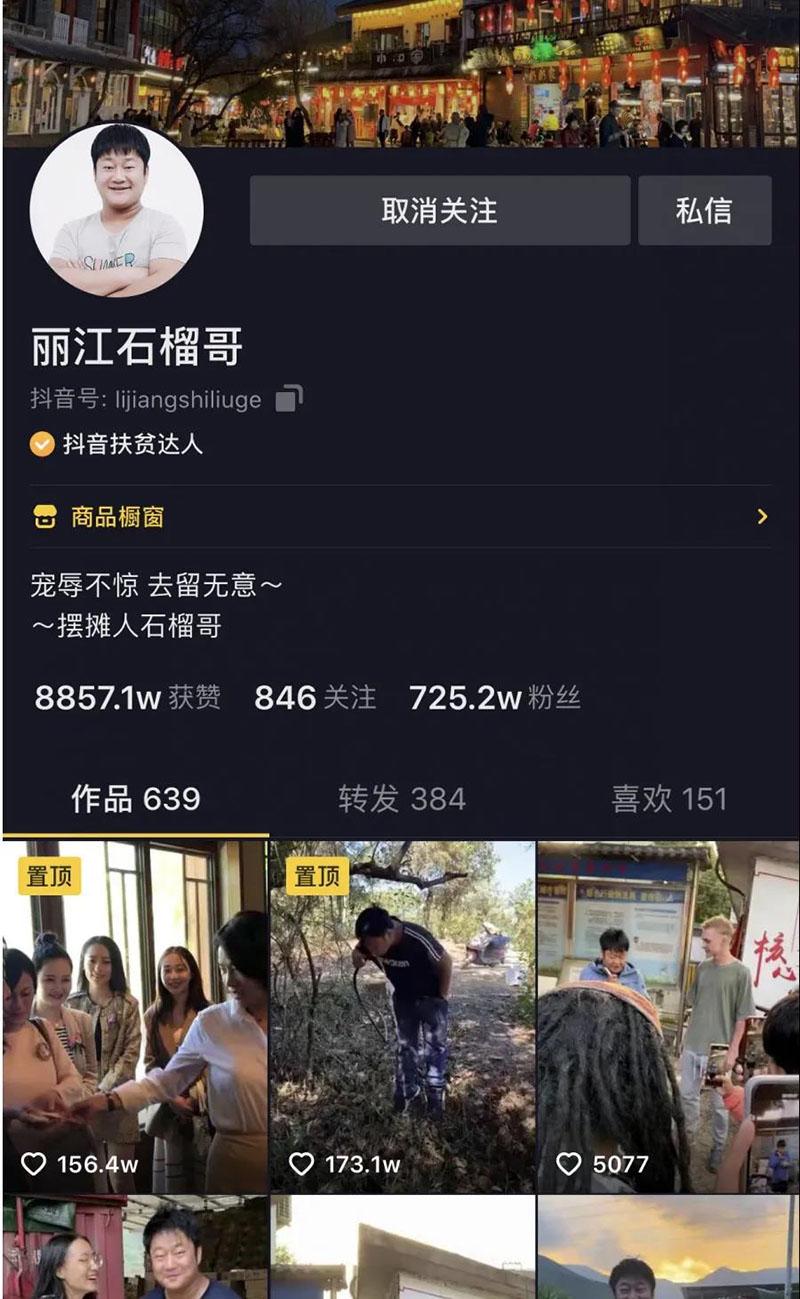The height and width of the screenshot is (1299, 800).
Task: Open the profile avatar photo
Action: click(x=116, y=210)
